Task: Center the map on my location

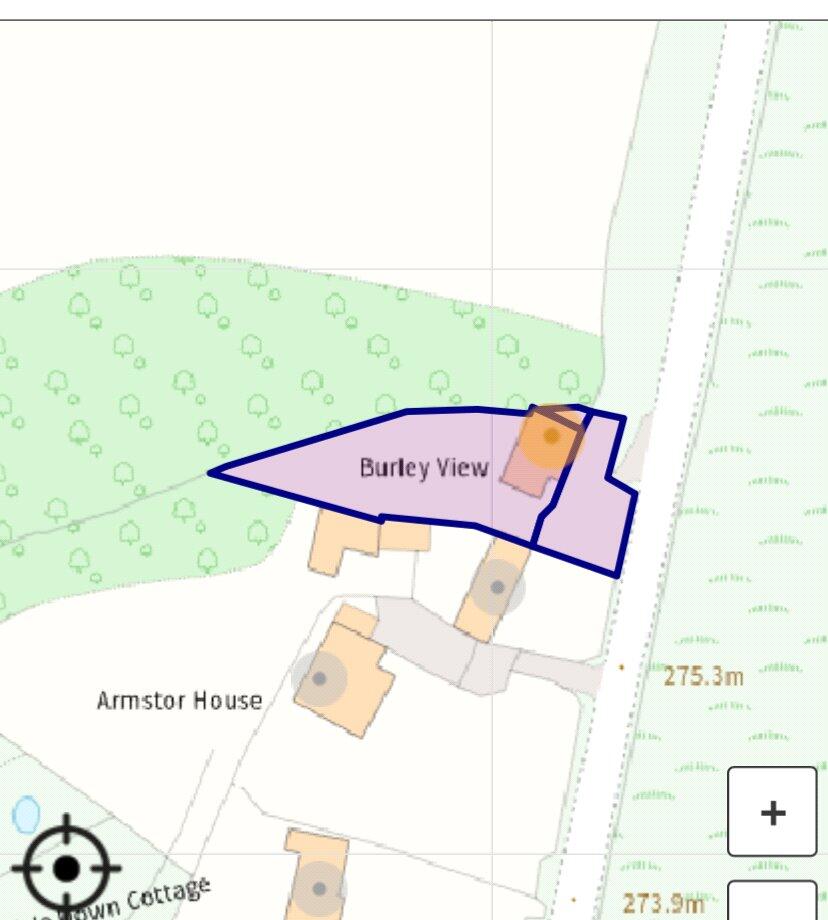Action: click(x=66, y=867)
